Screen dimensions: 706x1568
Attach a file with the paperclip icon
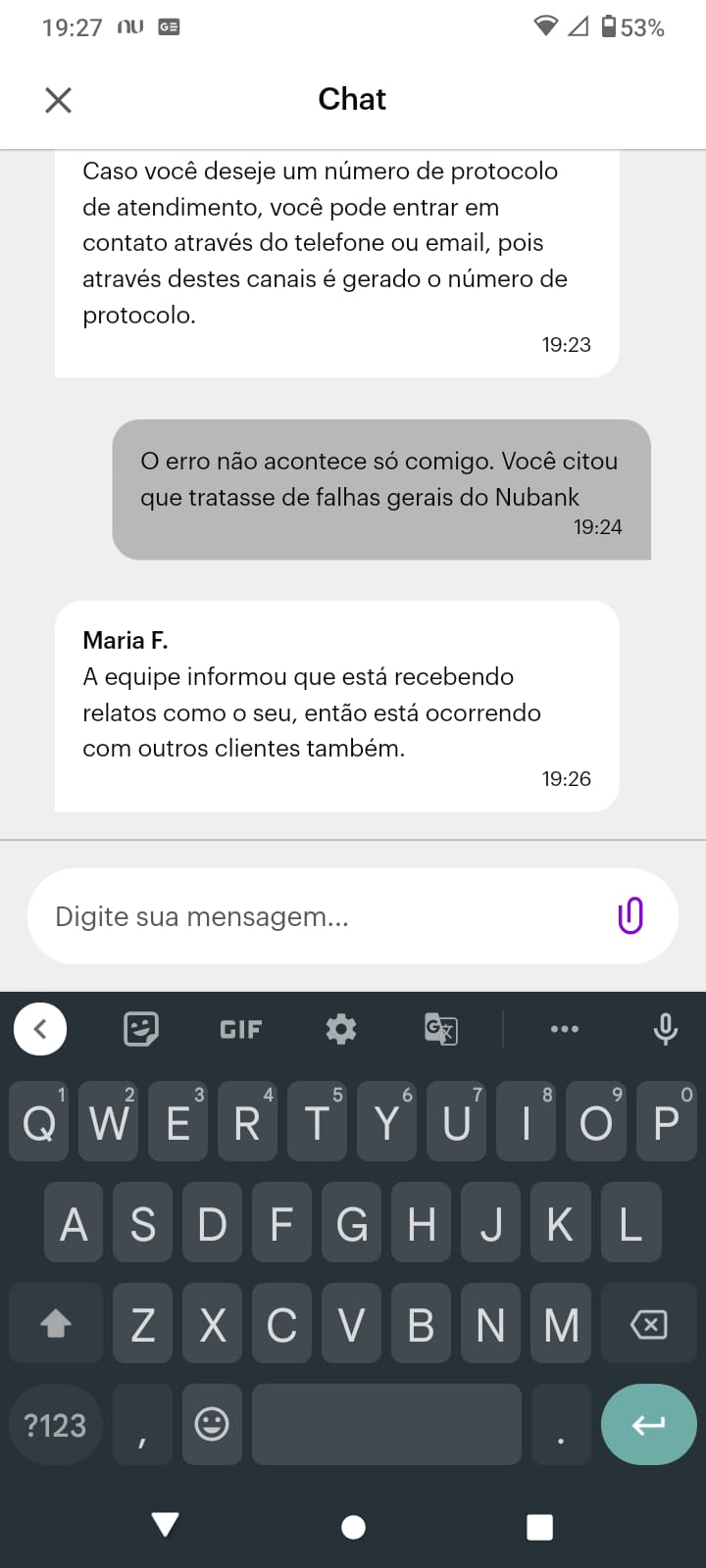tap(630, 916)
